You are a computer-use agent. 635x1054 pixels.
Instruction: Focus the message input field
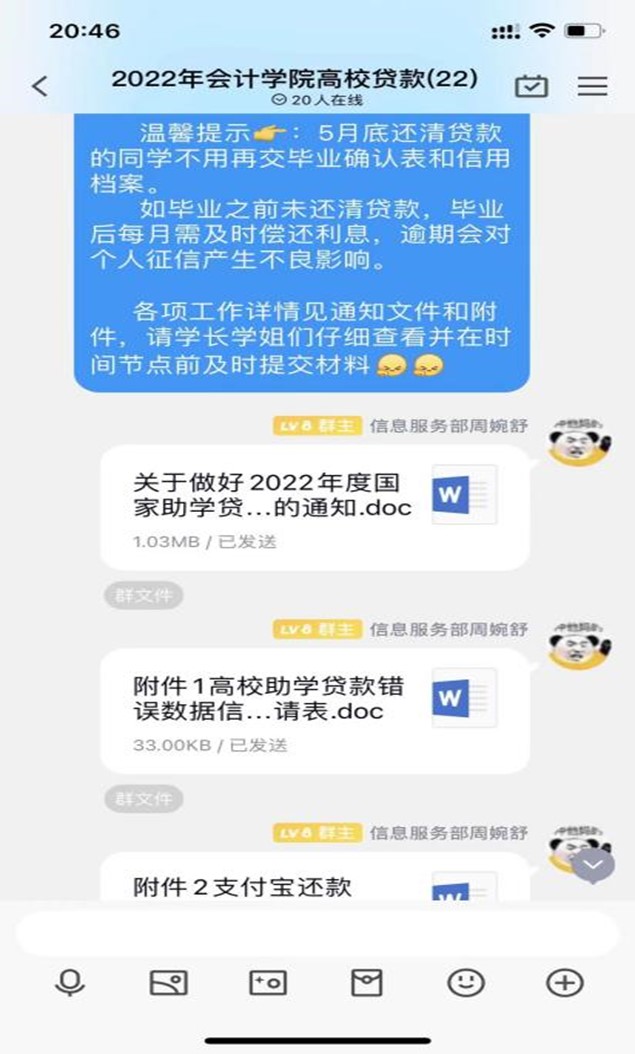point(317,933)
